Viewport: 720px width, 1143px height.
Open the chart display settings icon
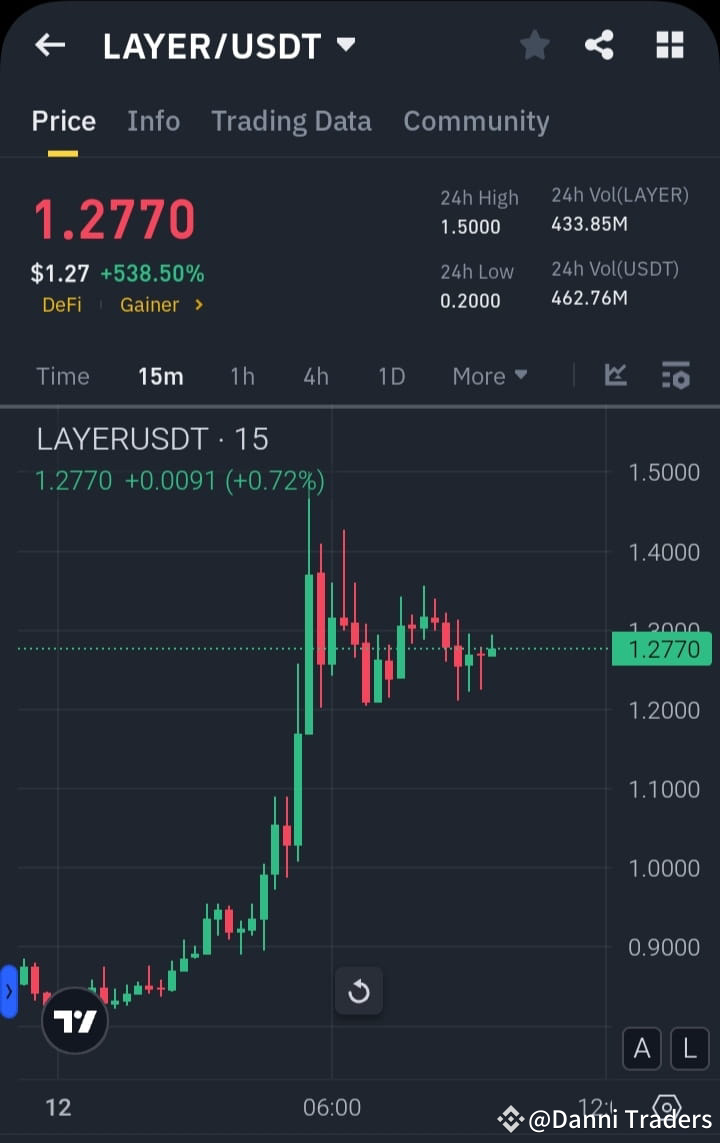coord(676,376)
